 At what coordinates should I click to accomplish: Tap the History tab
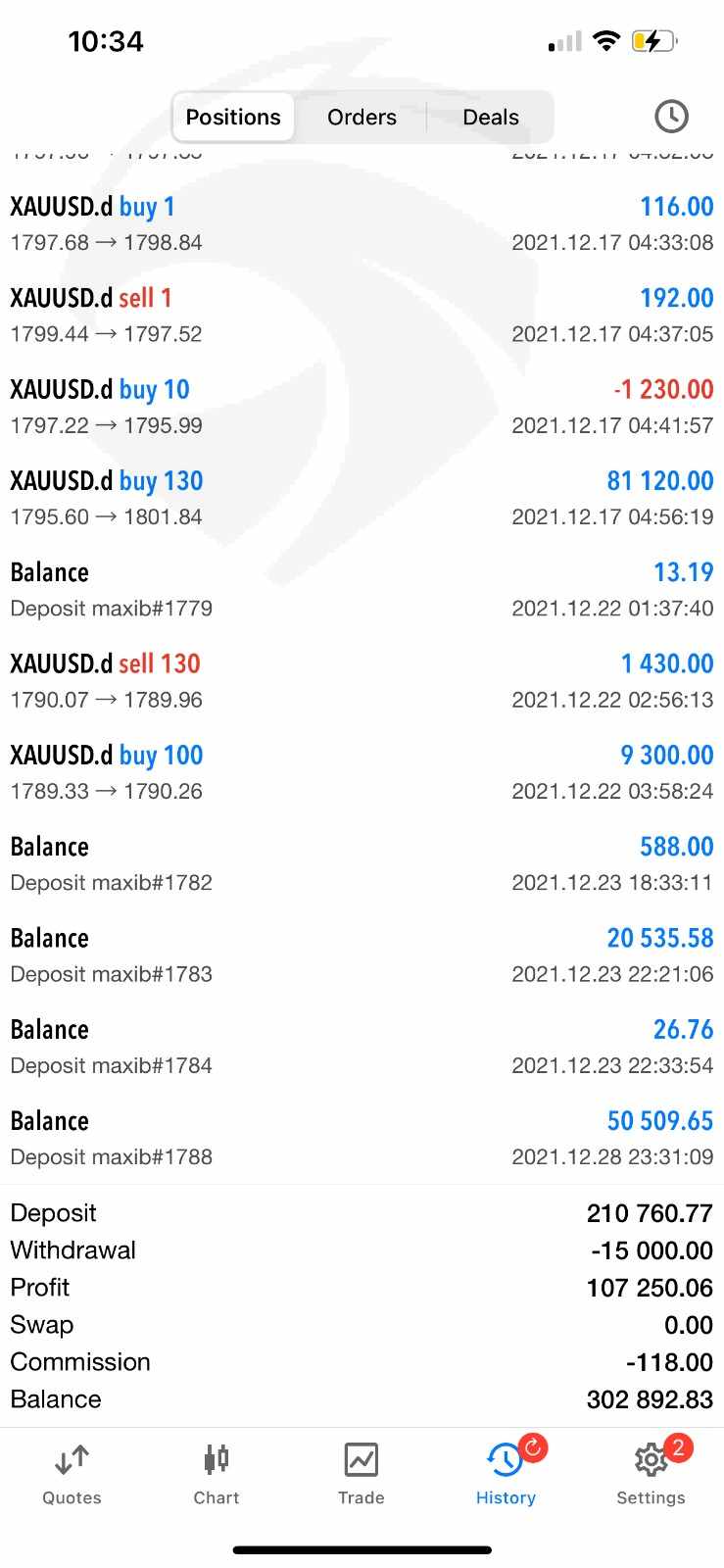pos(506,1473)
